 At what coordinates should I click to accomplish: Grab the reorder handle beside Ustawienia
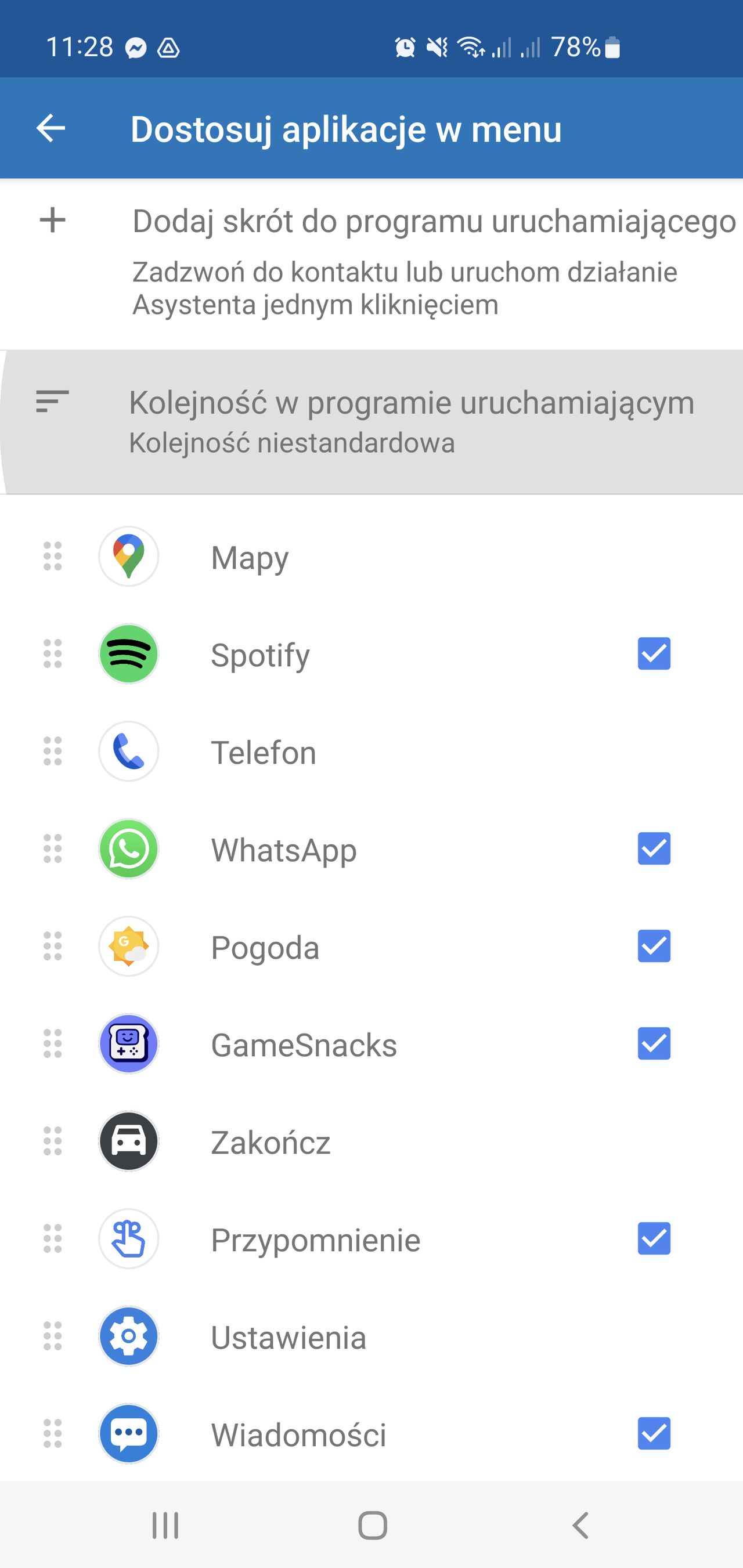pos(53,1337)
